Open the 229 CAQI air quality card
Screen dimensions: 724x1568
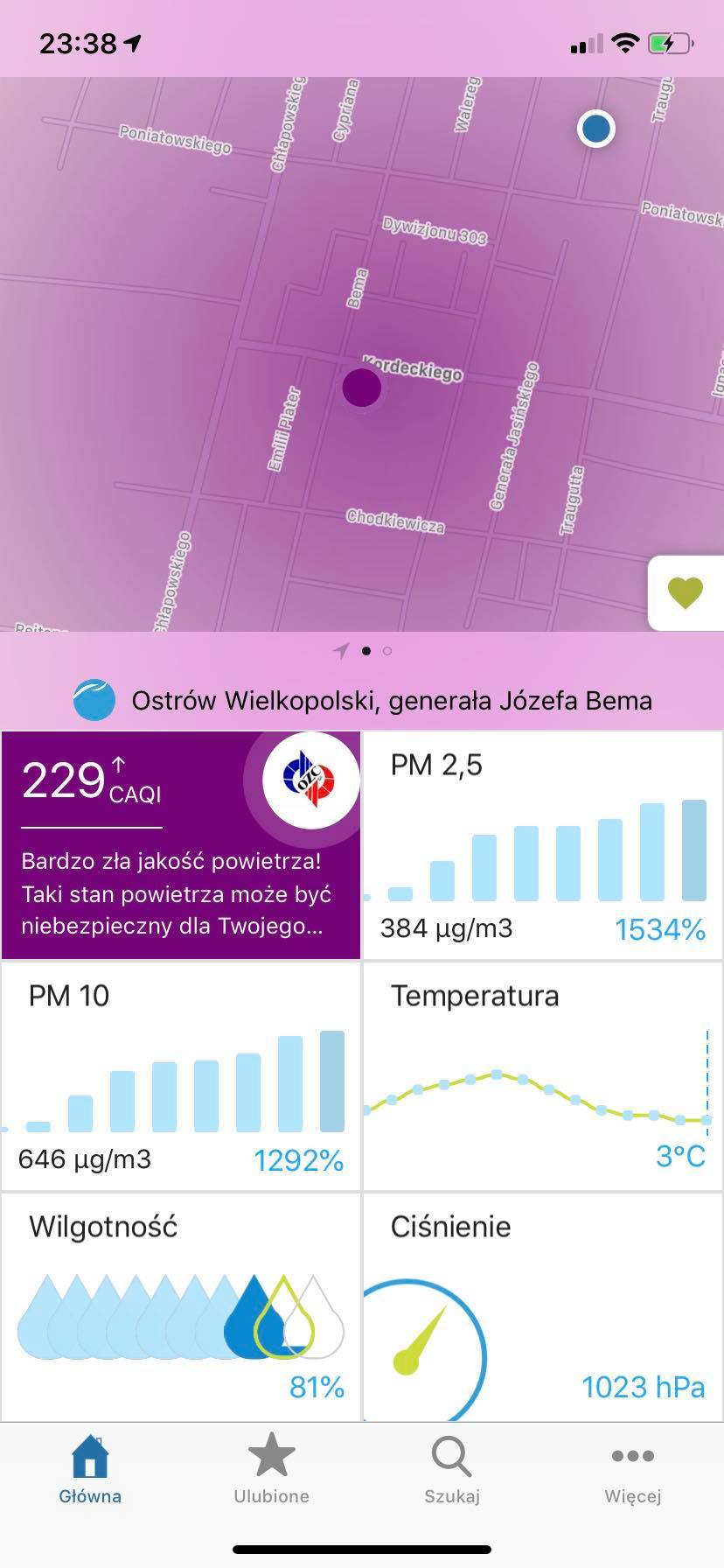pyautogui.click(x=181, y=845)
